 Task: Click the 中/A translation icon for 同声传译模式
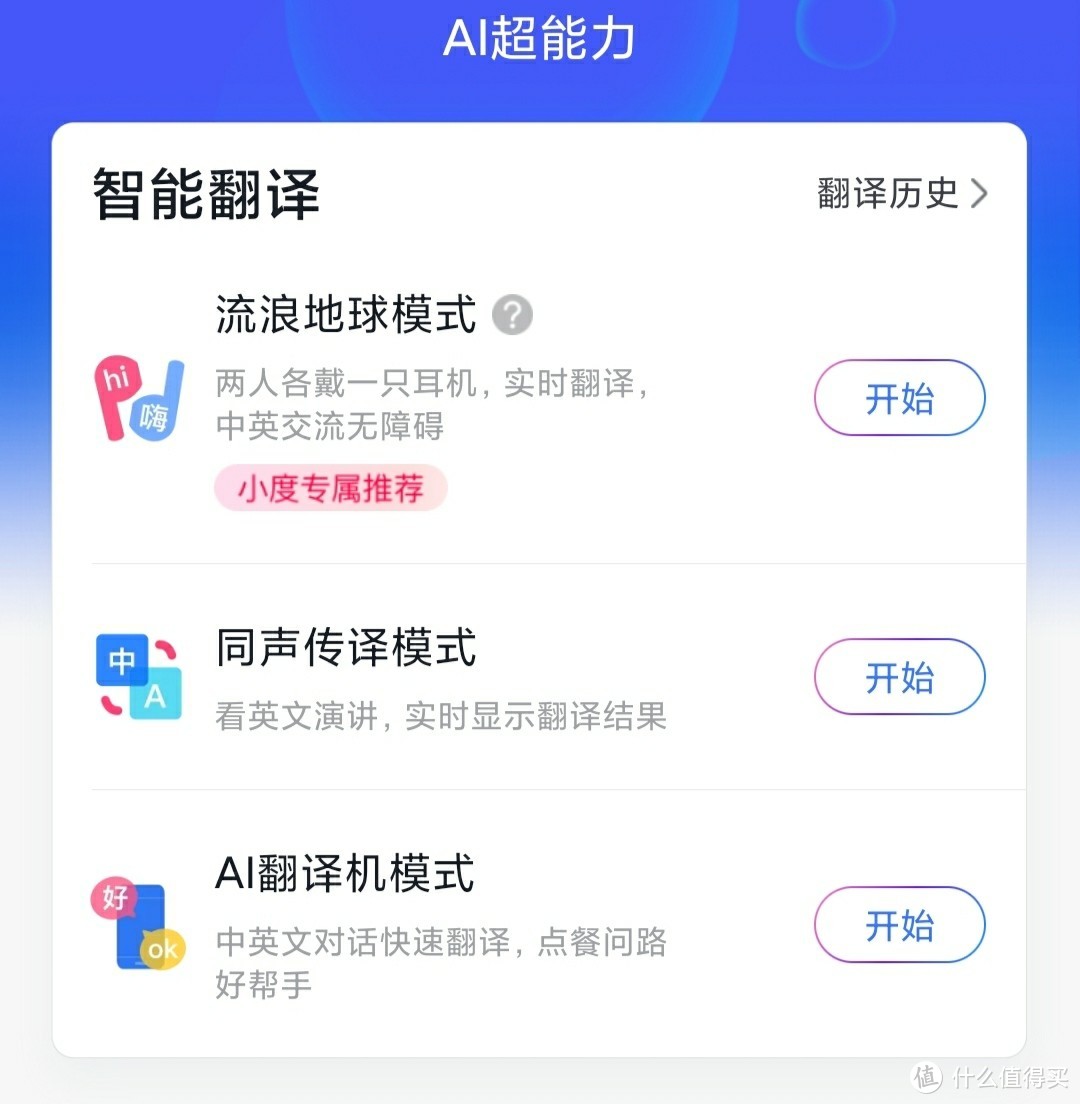tap(138, 677)
